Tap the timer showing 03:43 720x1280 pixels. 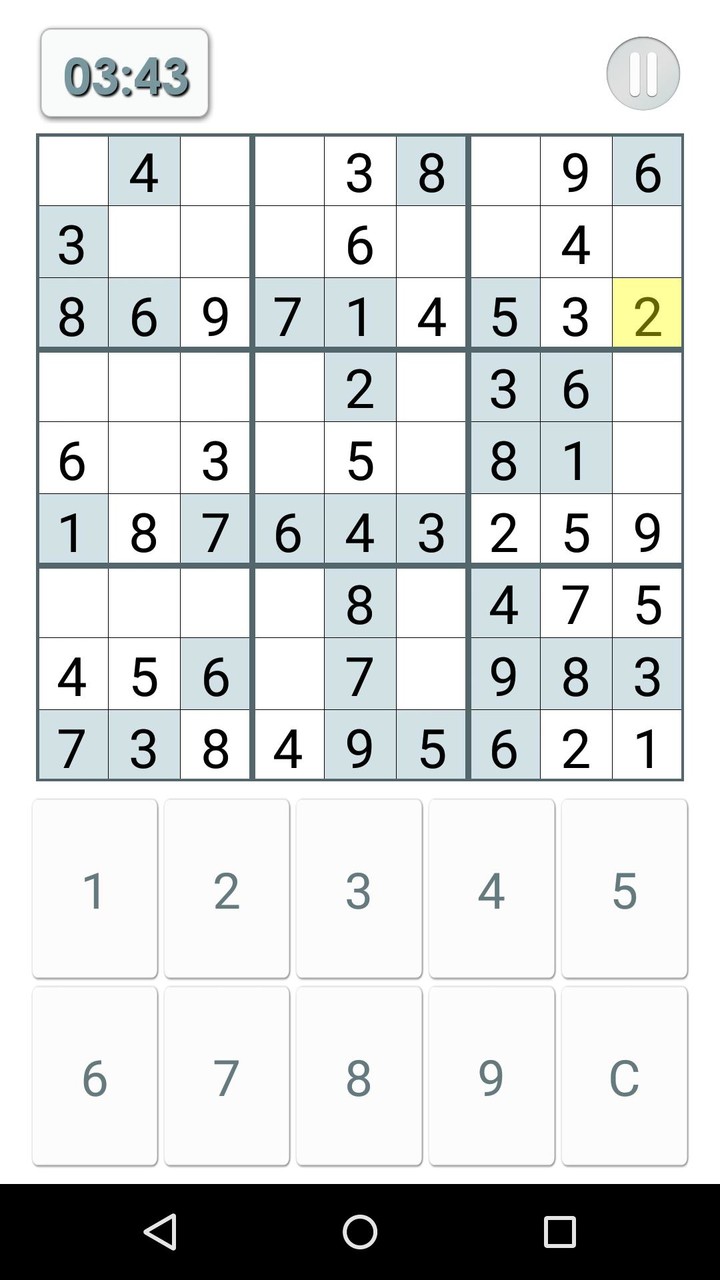pos(124,73)
